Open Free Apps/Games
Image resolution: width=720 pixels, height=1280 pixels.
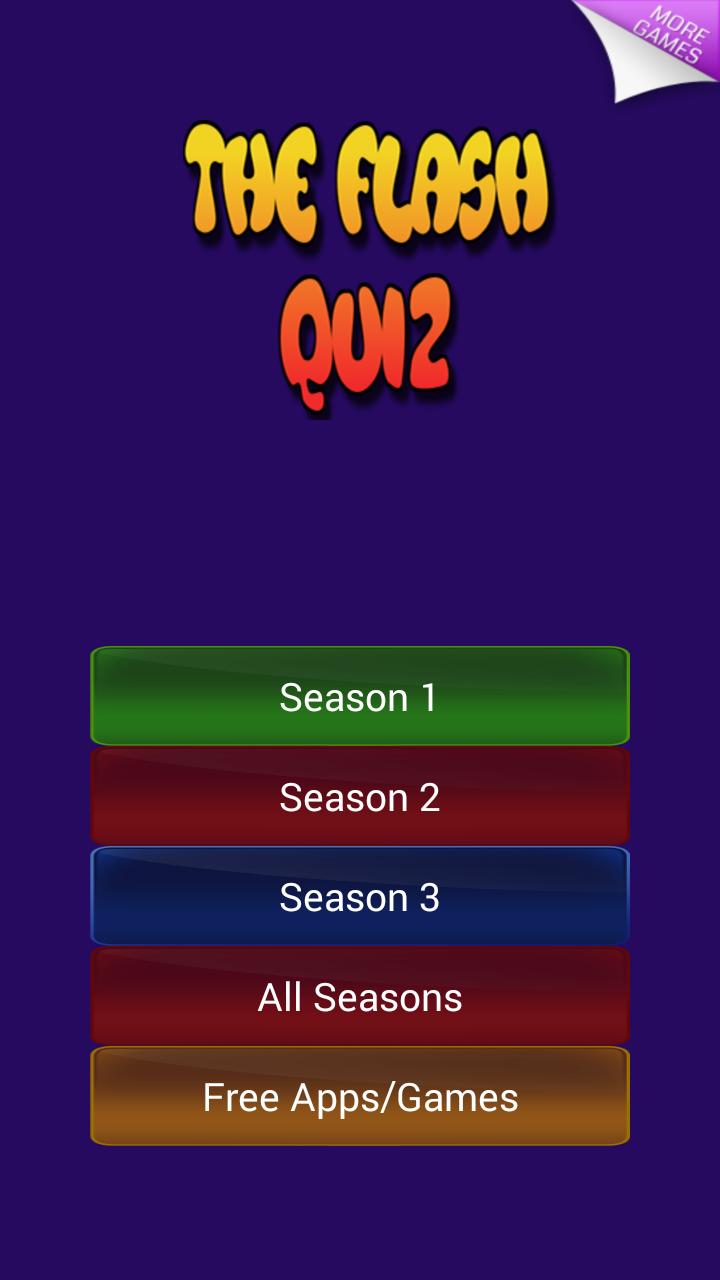[360, 1097]
